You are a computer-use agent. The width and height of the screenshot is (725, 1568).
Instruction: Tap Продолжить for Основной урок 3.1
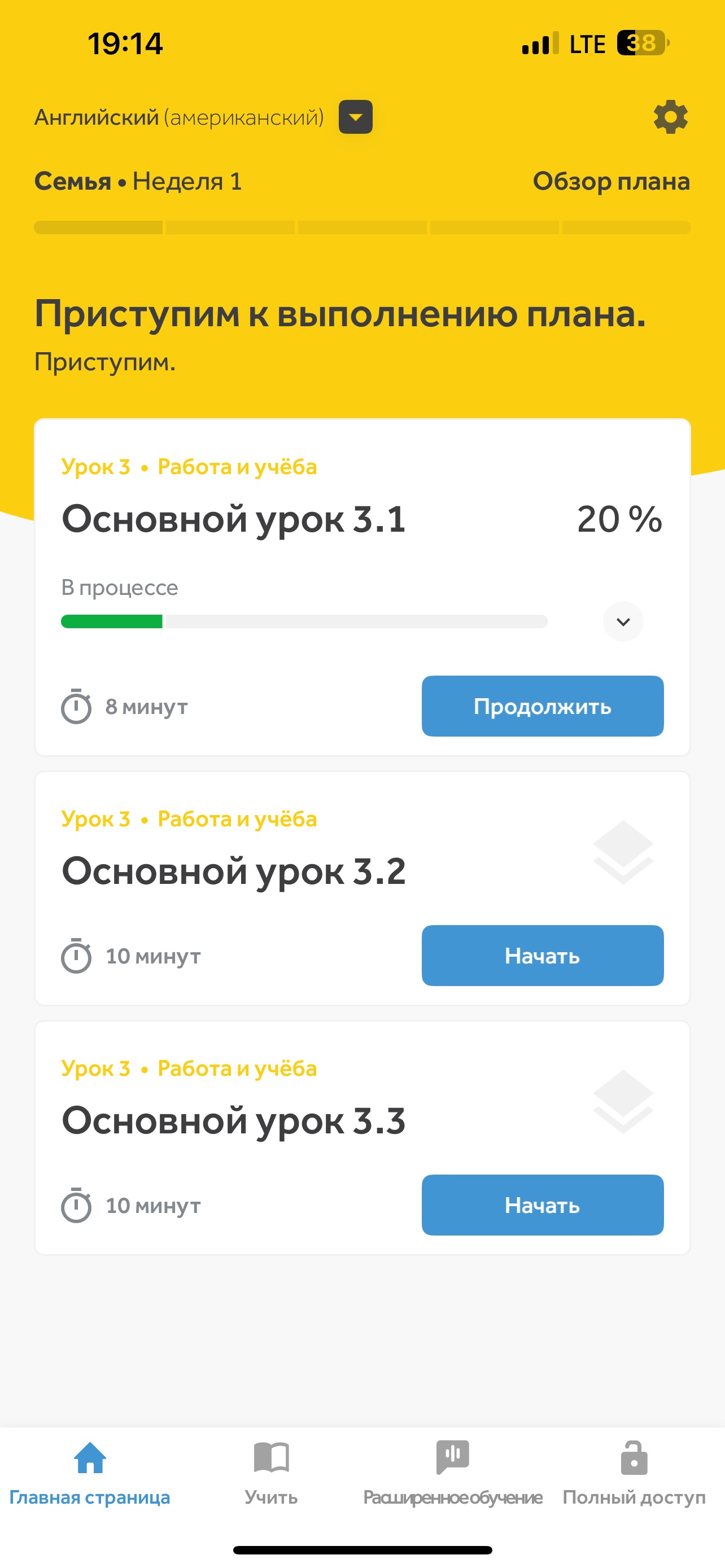coord(543,706)
